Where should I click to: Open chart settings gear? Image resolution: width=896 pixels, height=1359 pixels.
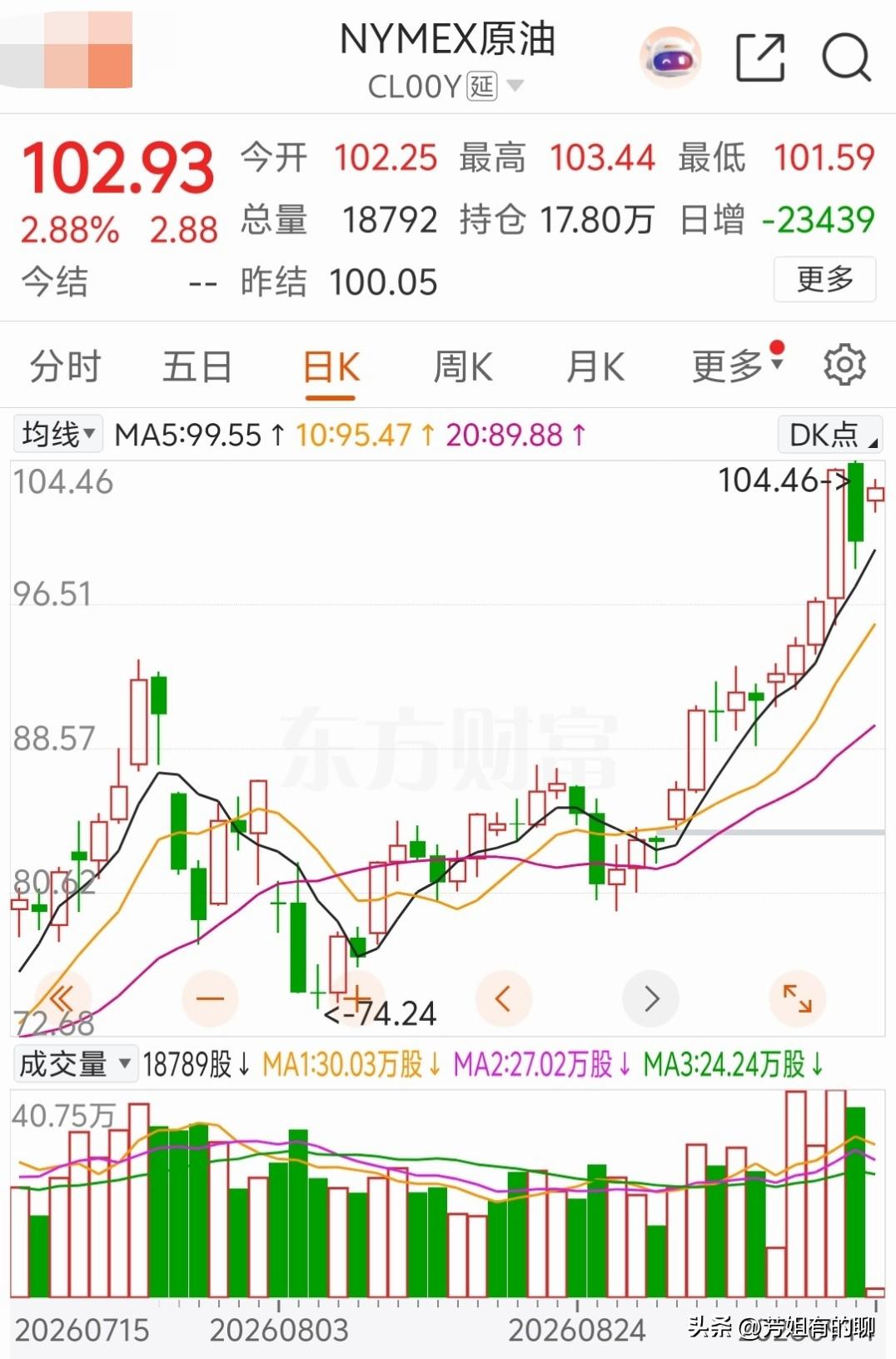(844, 365)
